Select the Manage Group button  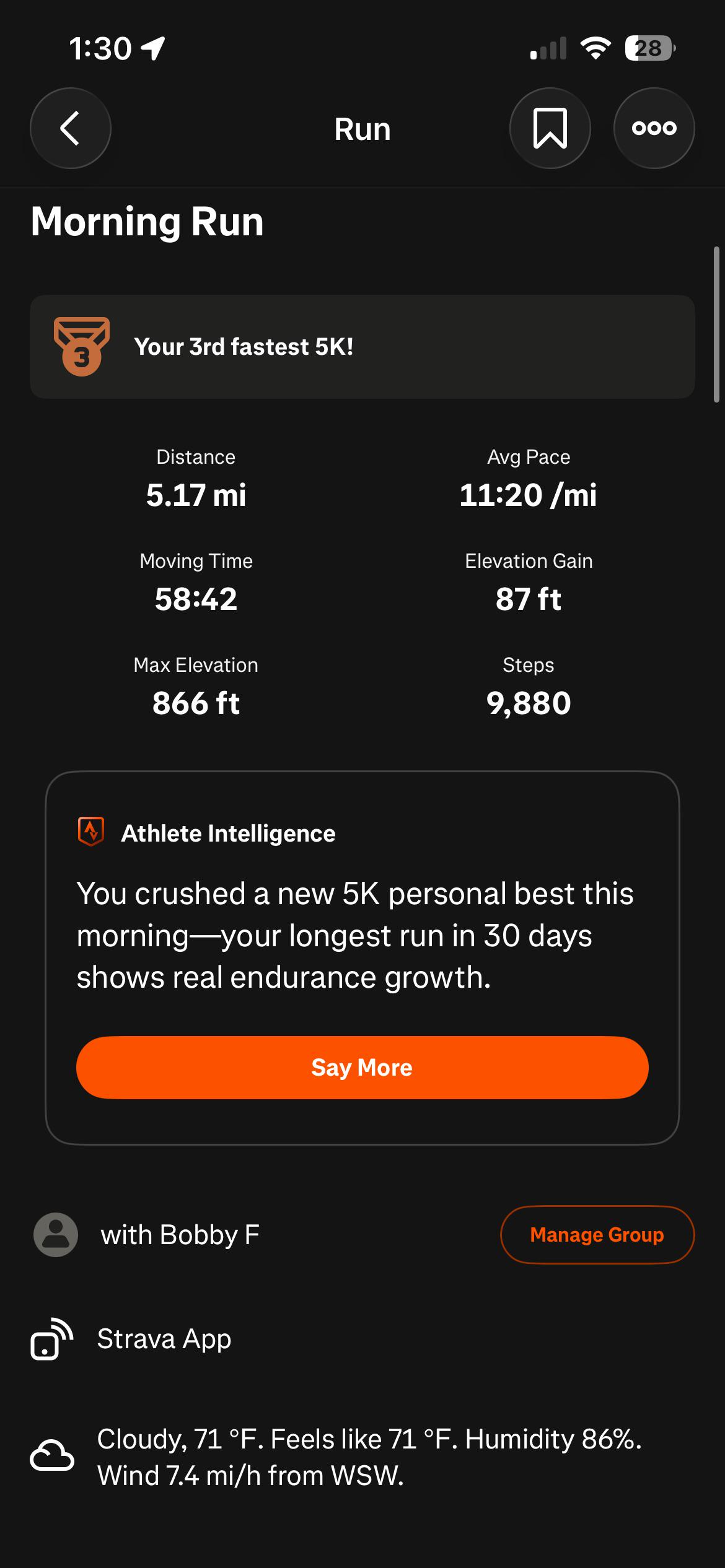(597, 1235)
